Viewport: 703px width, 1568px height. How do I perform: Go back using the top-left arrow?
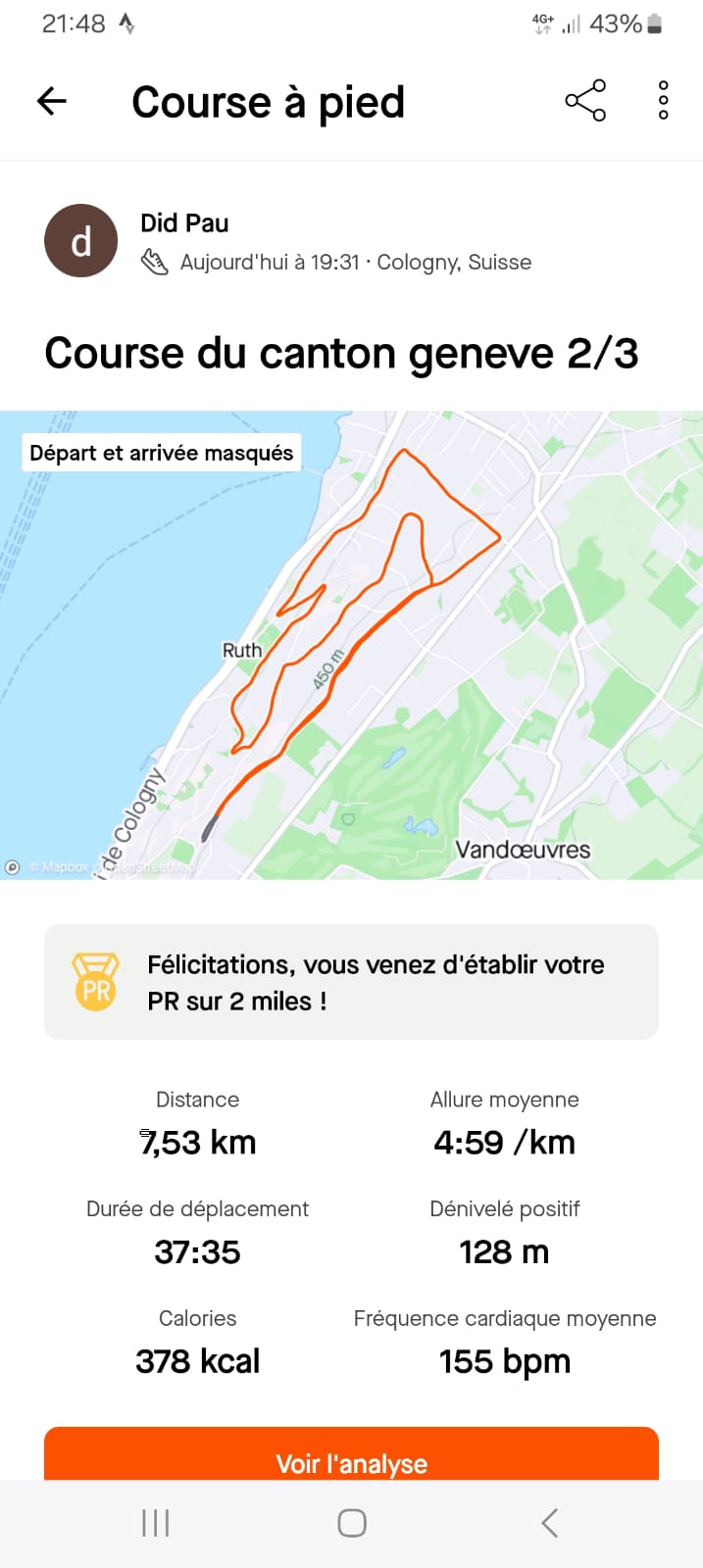(52, 101)
